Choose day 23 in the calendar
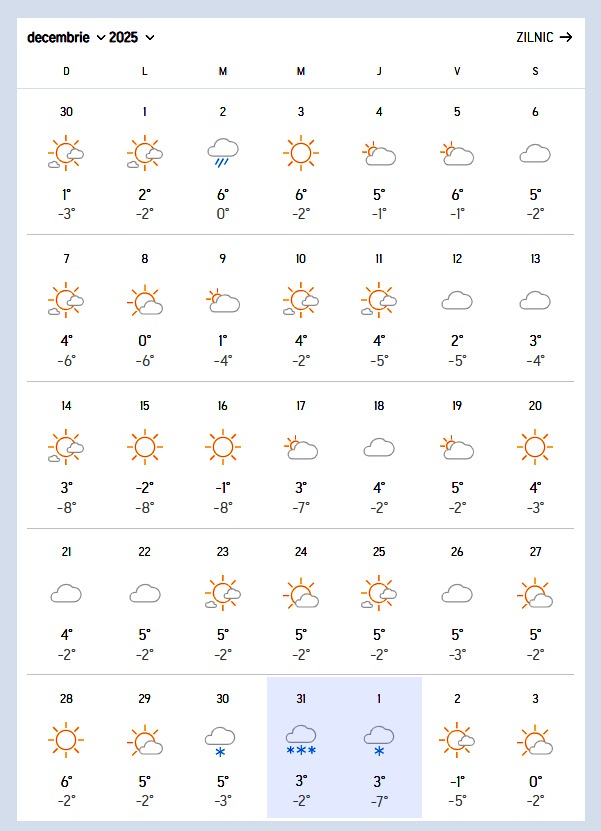 point(223,598)
